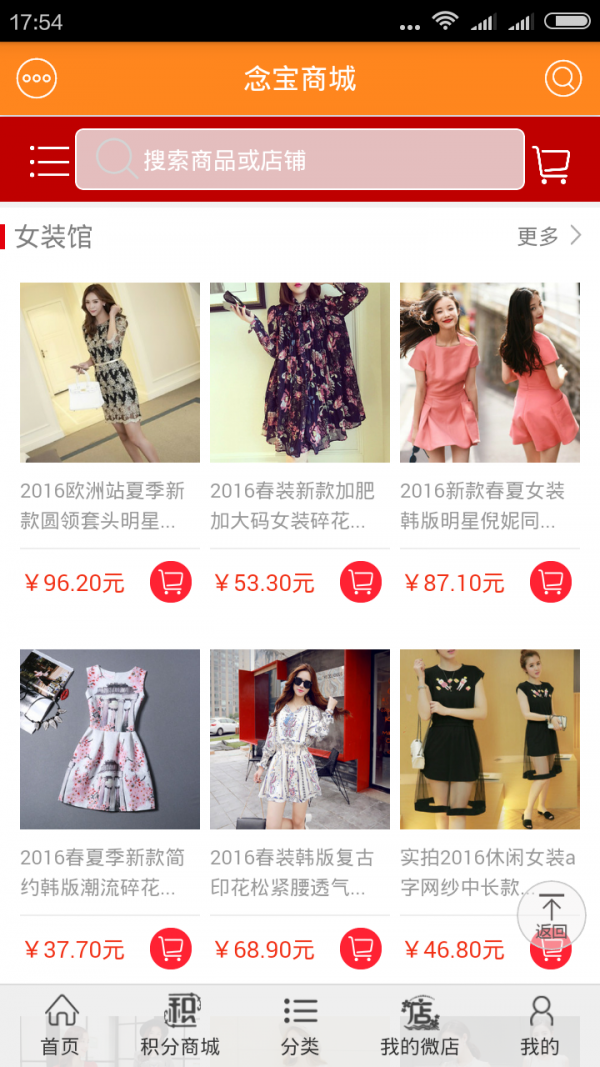Tap the 返回 back-to-top button
This screenshot has height=1067, width=600.
[551, 914]
